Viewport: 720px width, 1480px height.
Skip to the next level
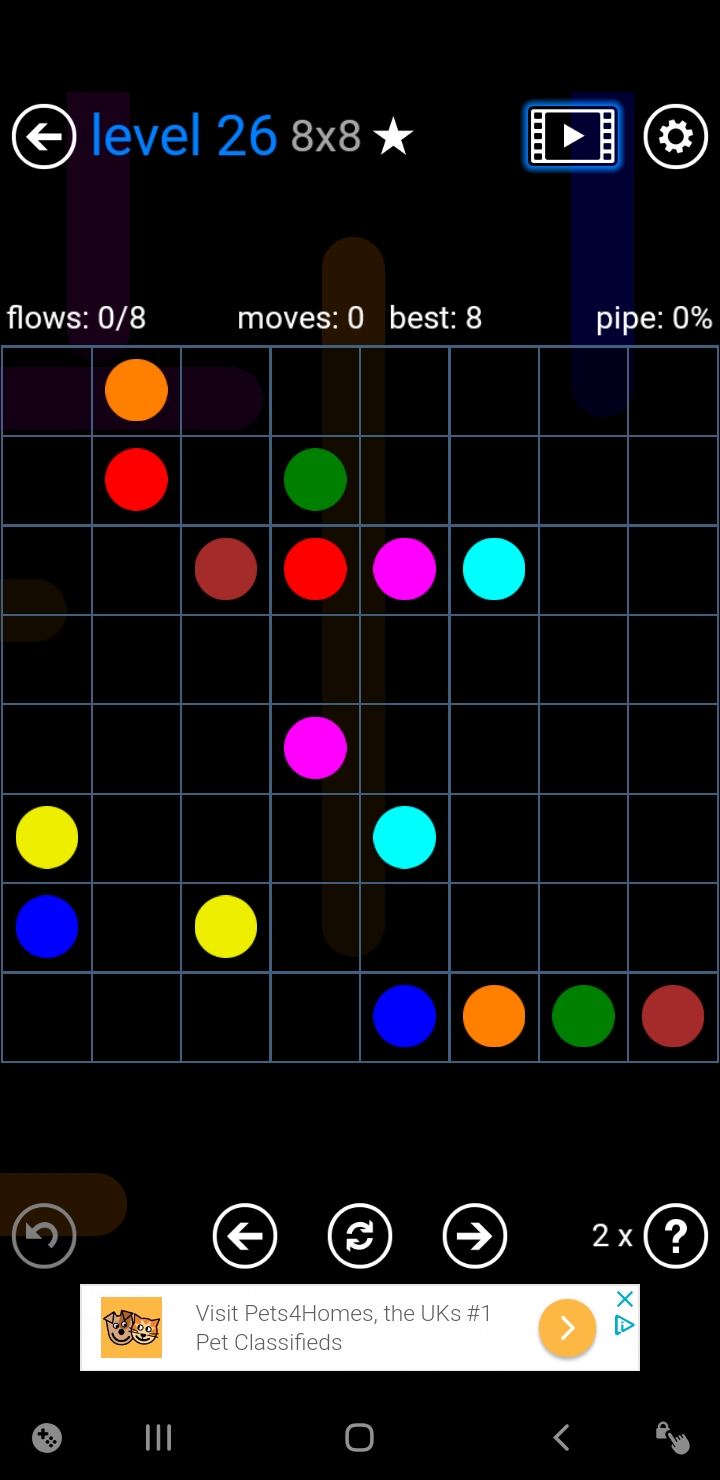click(474, 1236)
